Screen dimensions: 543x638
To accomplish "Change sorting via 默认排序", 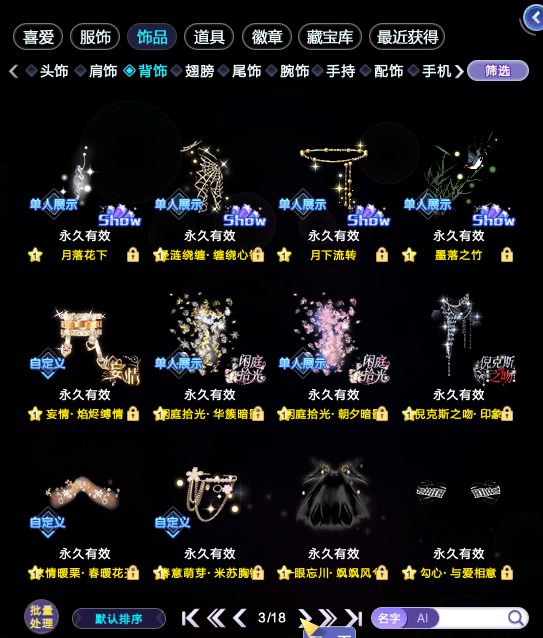I will (x=119, y=619).
